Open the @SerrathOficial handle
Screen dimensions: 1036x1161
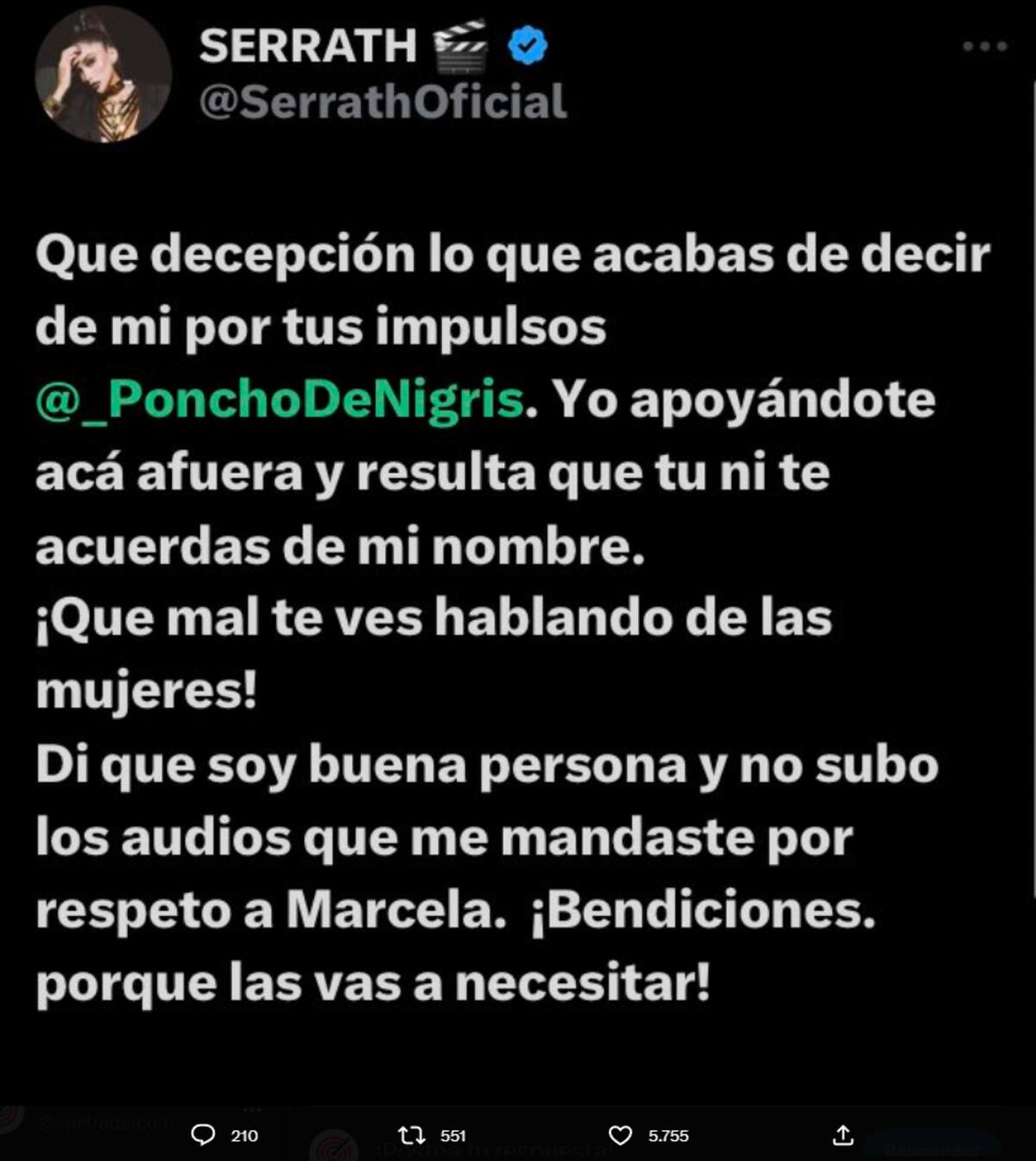click(x=382, y=102)
